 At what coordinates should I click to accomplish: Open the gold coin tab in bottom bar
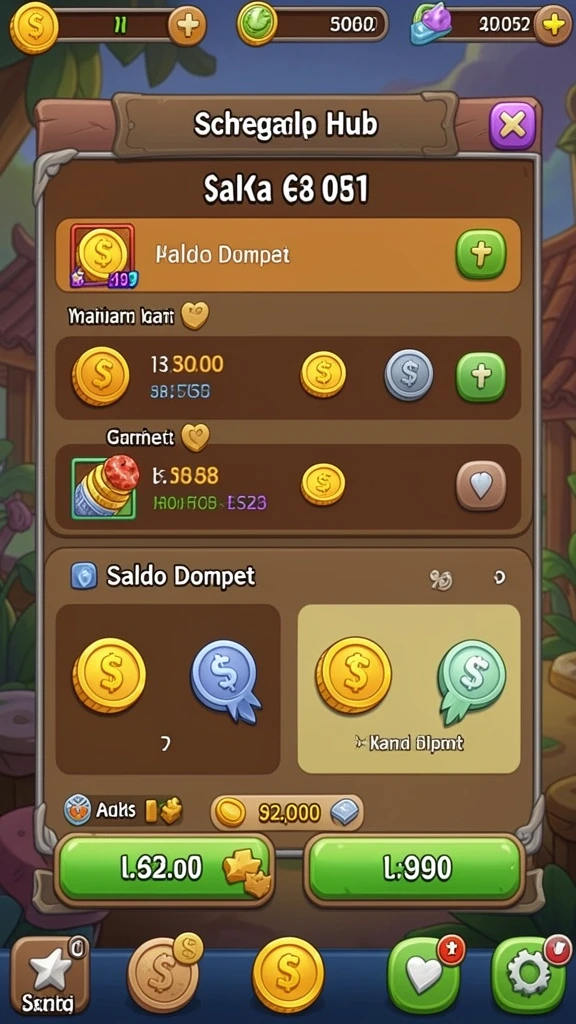click(x=288, y=975)
